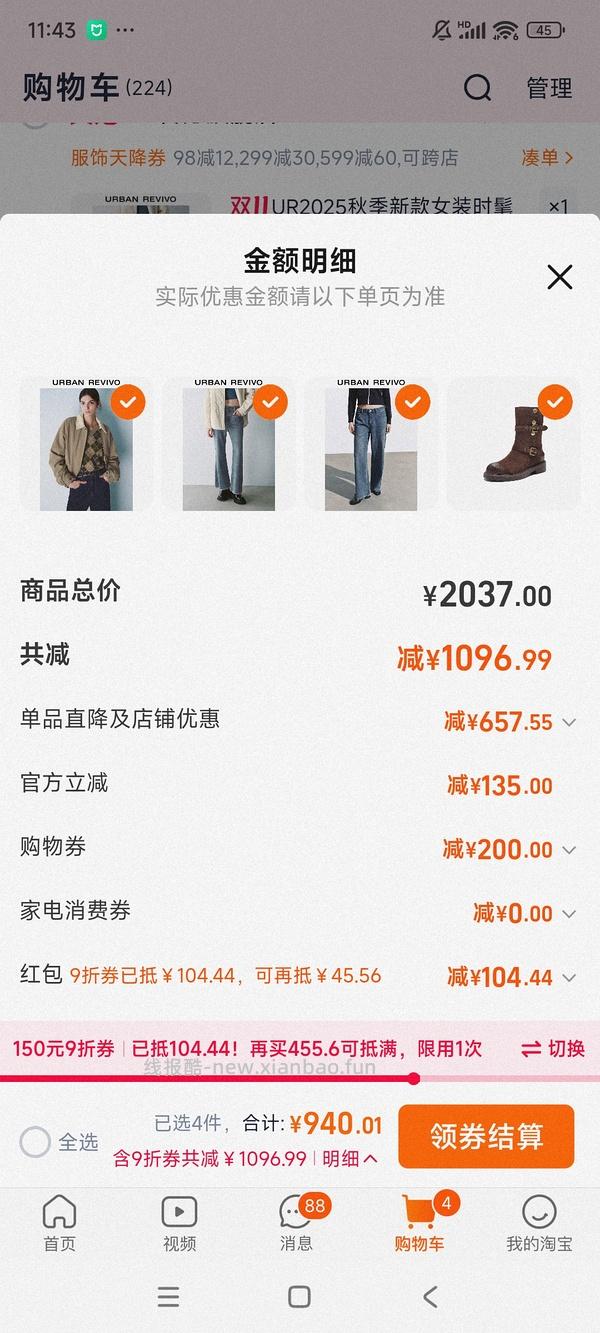Collapse details via 明细 link
The height and width of the screenshot is (1333, 600).
pos(350,1159)
